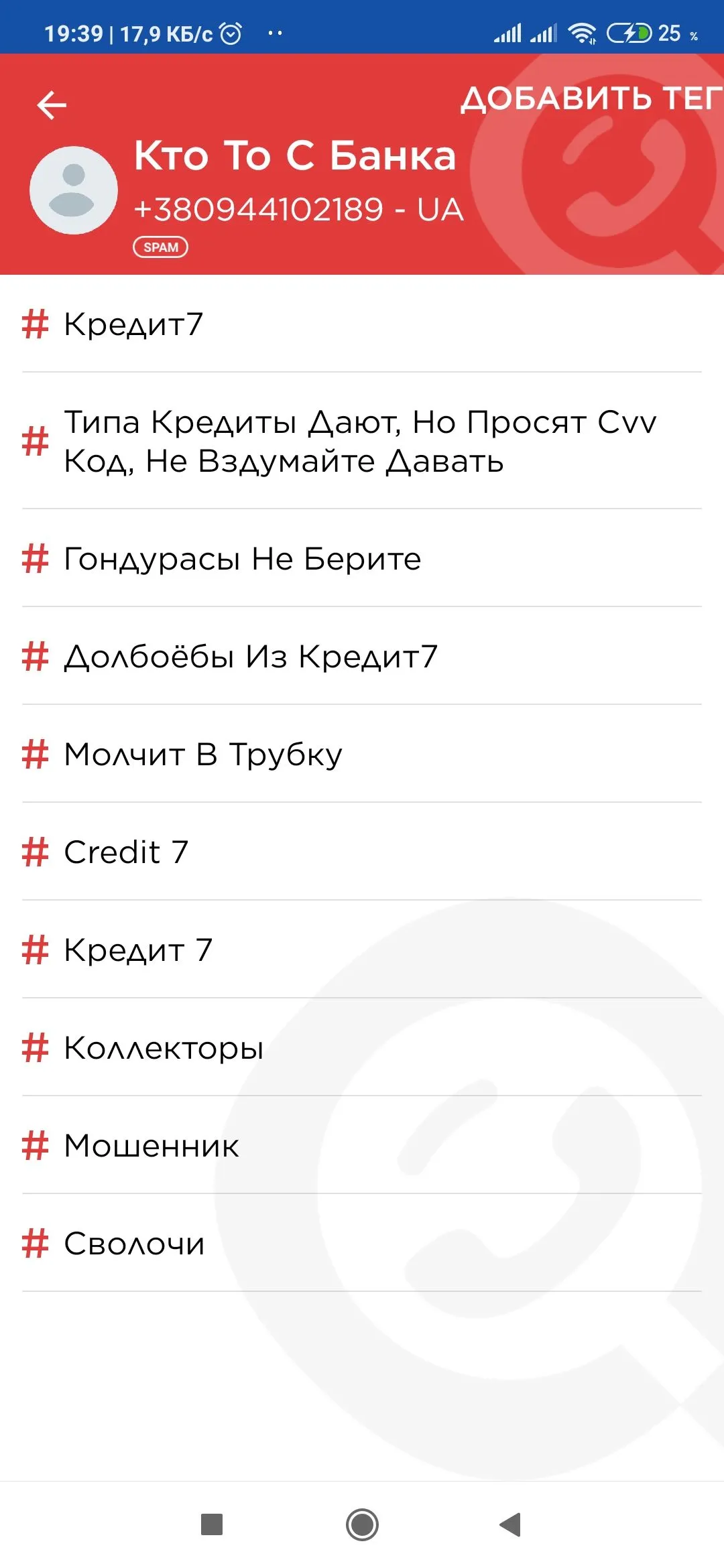Tap the ДОБАВИТЬ ТЕГ button
The width and height of the screenshot is (724, 1568).
(x=591, y=99)
